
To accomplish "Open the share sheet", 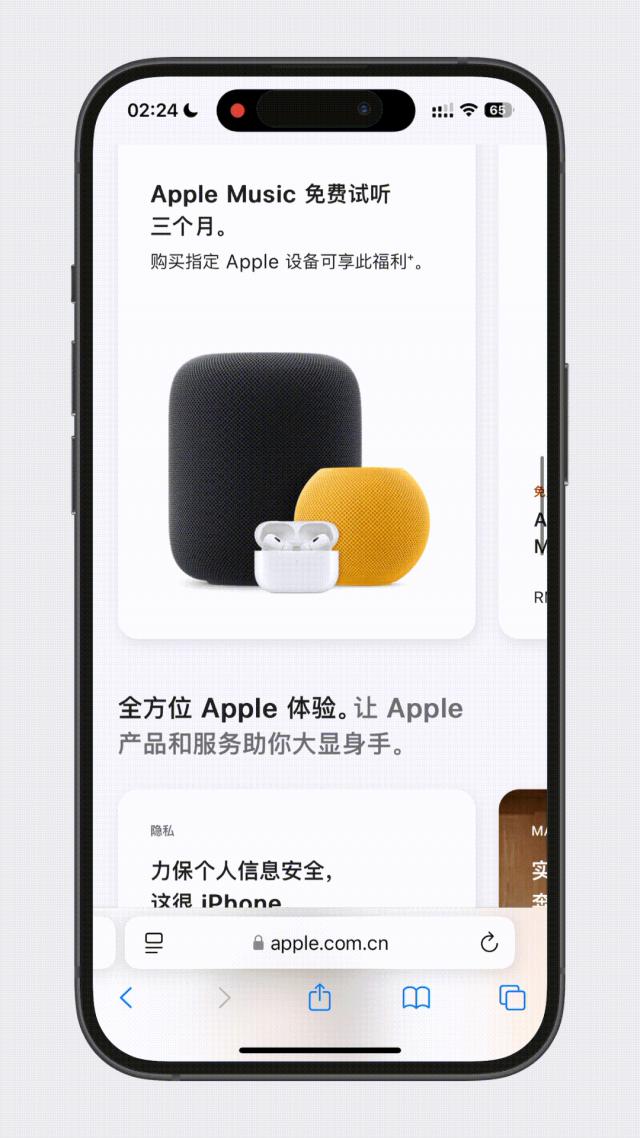I will (319, 997).
